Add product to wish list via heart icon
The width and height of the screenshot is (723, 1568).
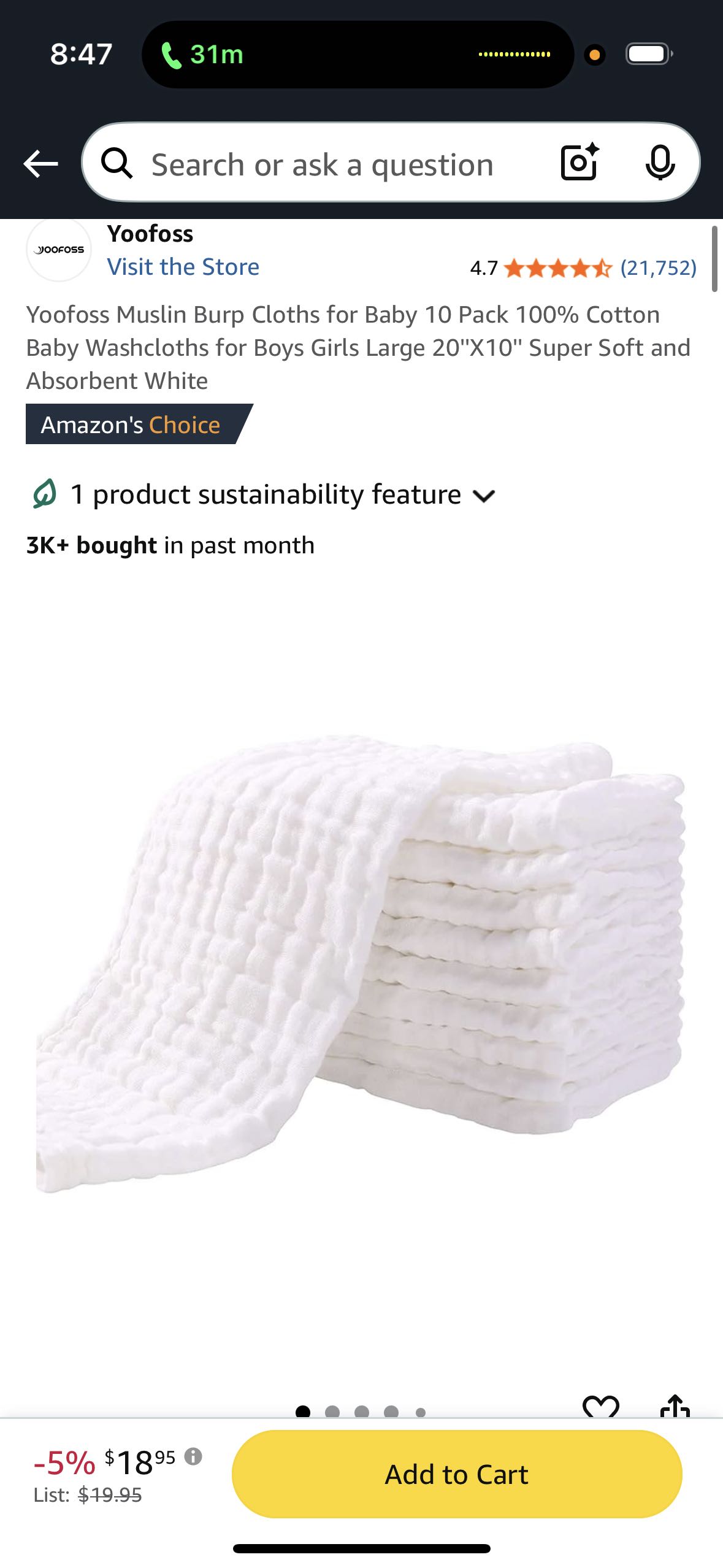(x=600, y=1406)
